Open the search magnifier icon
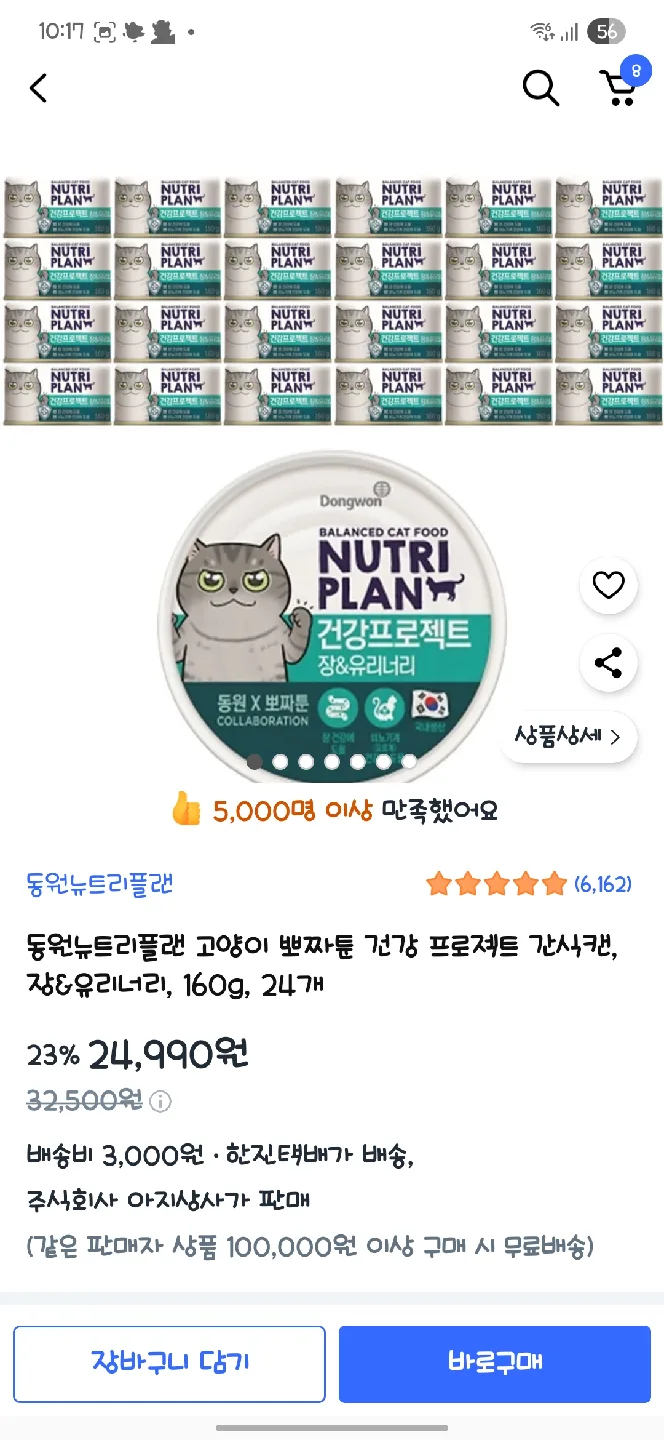Image resolution: width=664 pixels, height=1440 pixels. click(x=540, y=89)
